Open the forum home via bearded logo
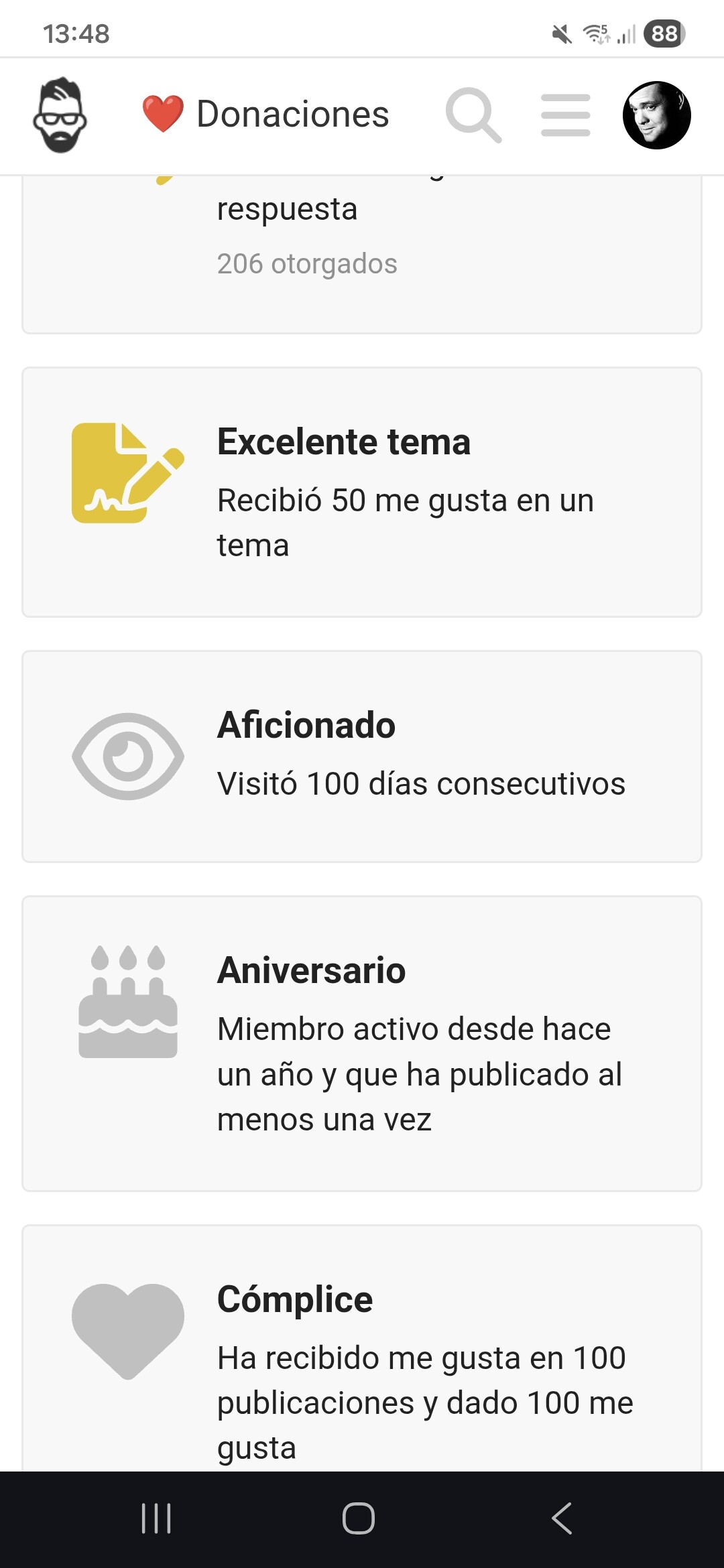Image resolution: width=724 pixels, height=1568 pixels. pos(60,115)
